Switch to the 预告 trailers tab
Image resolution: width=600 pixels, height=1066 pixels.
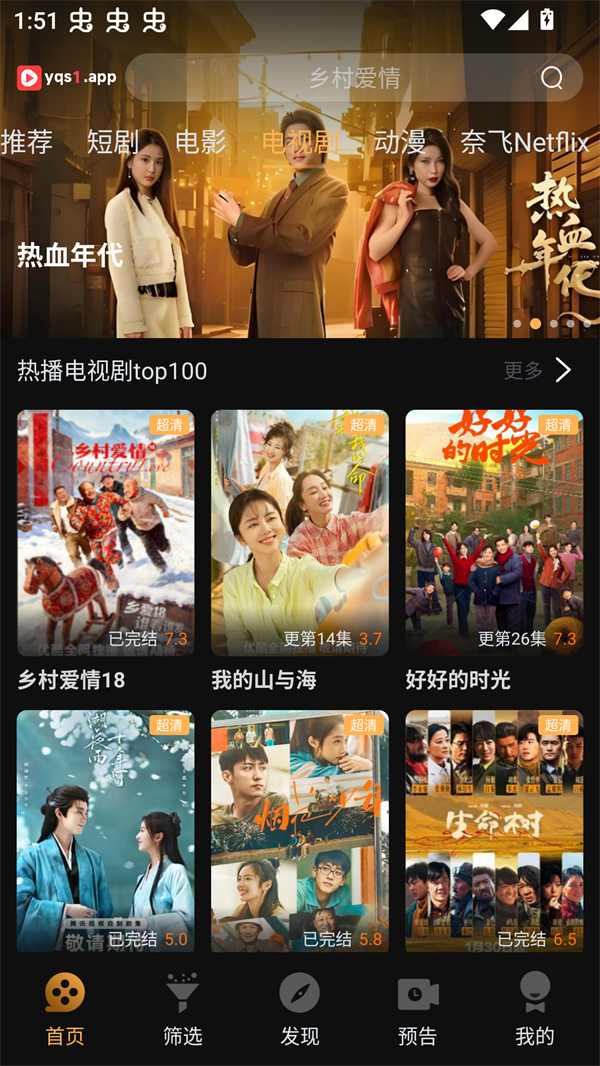tap(417, 1009)
